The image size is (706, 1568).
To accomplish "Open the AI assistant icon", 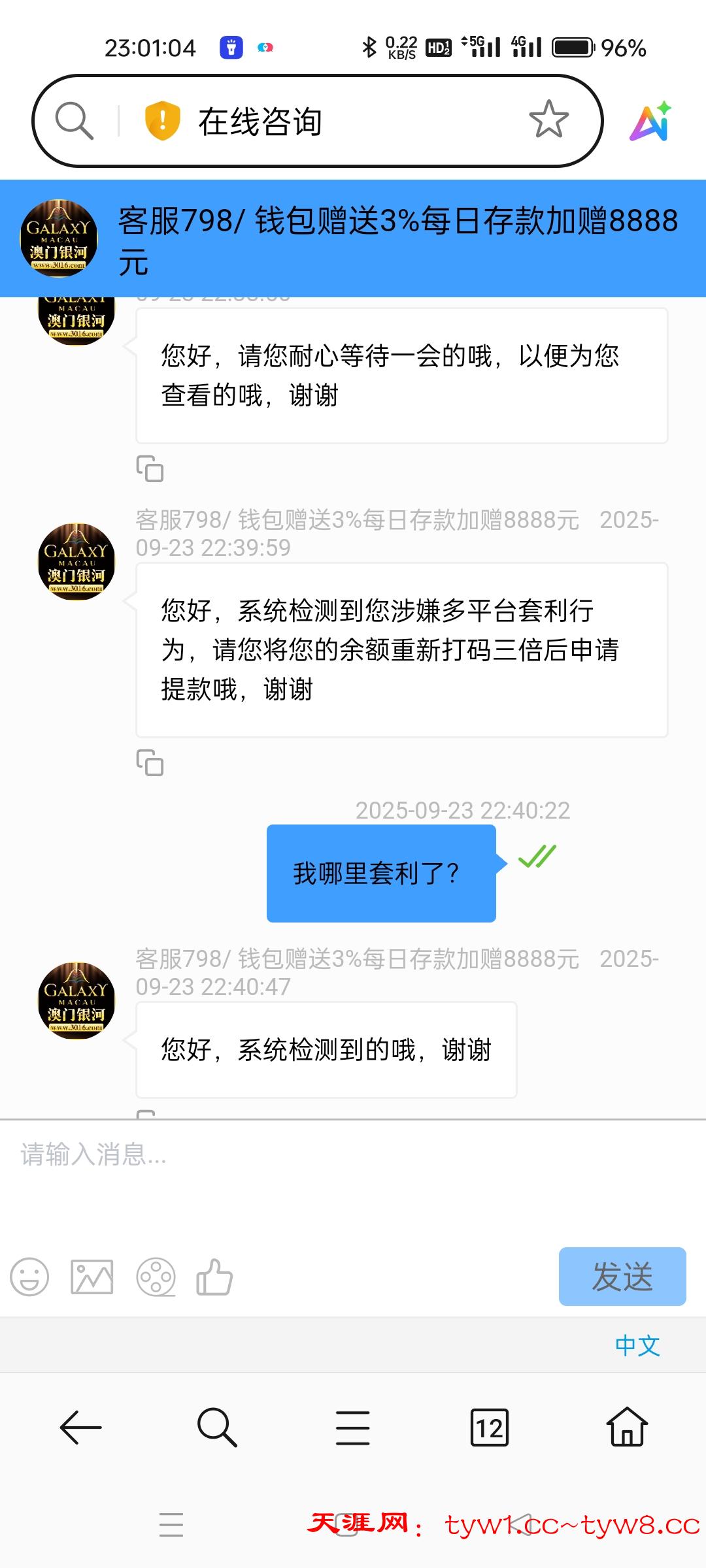I will pos(650,122).
